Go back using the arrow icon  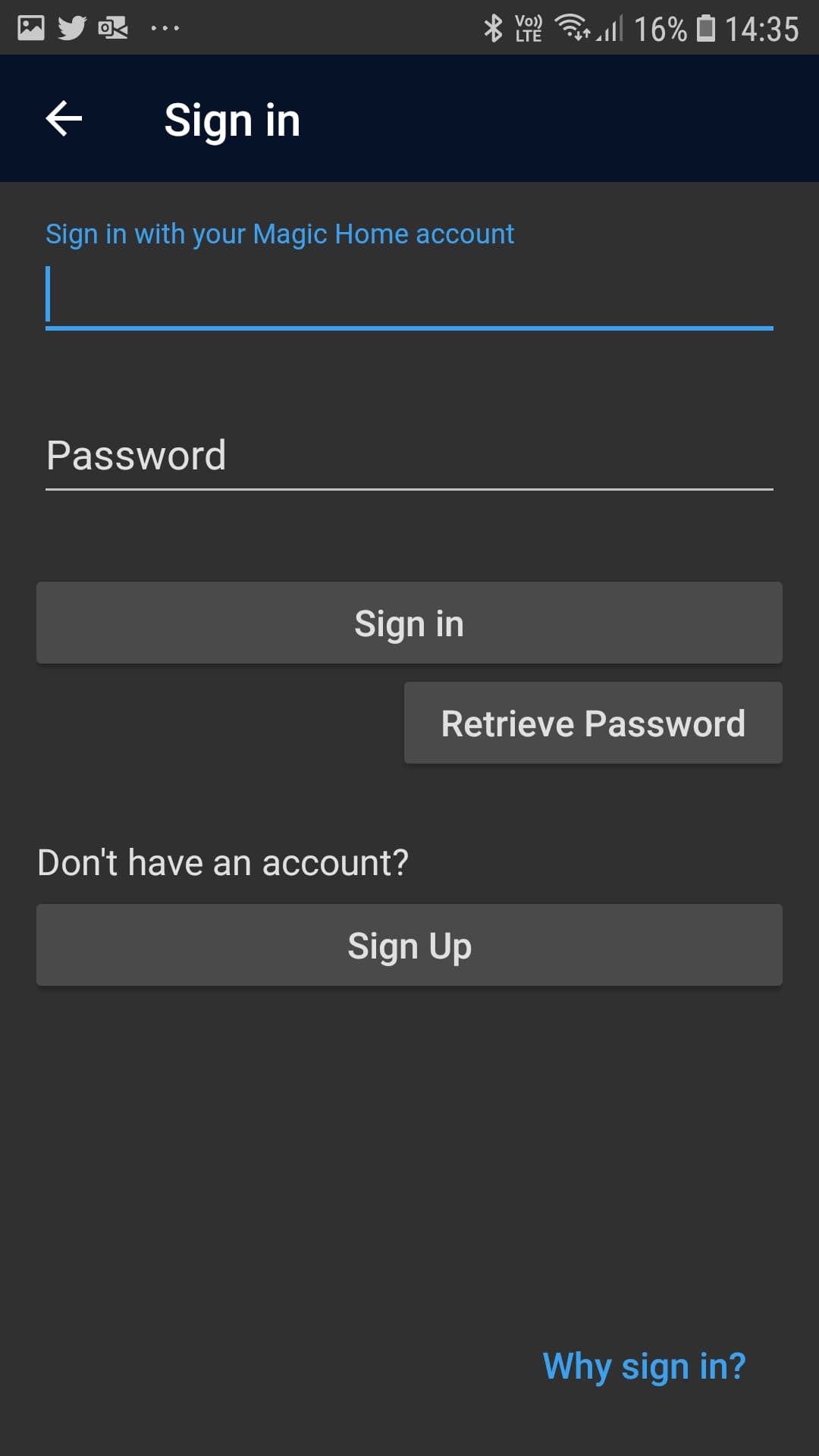tap(64, 119)
